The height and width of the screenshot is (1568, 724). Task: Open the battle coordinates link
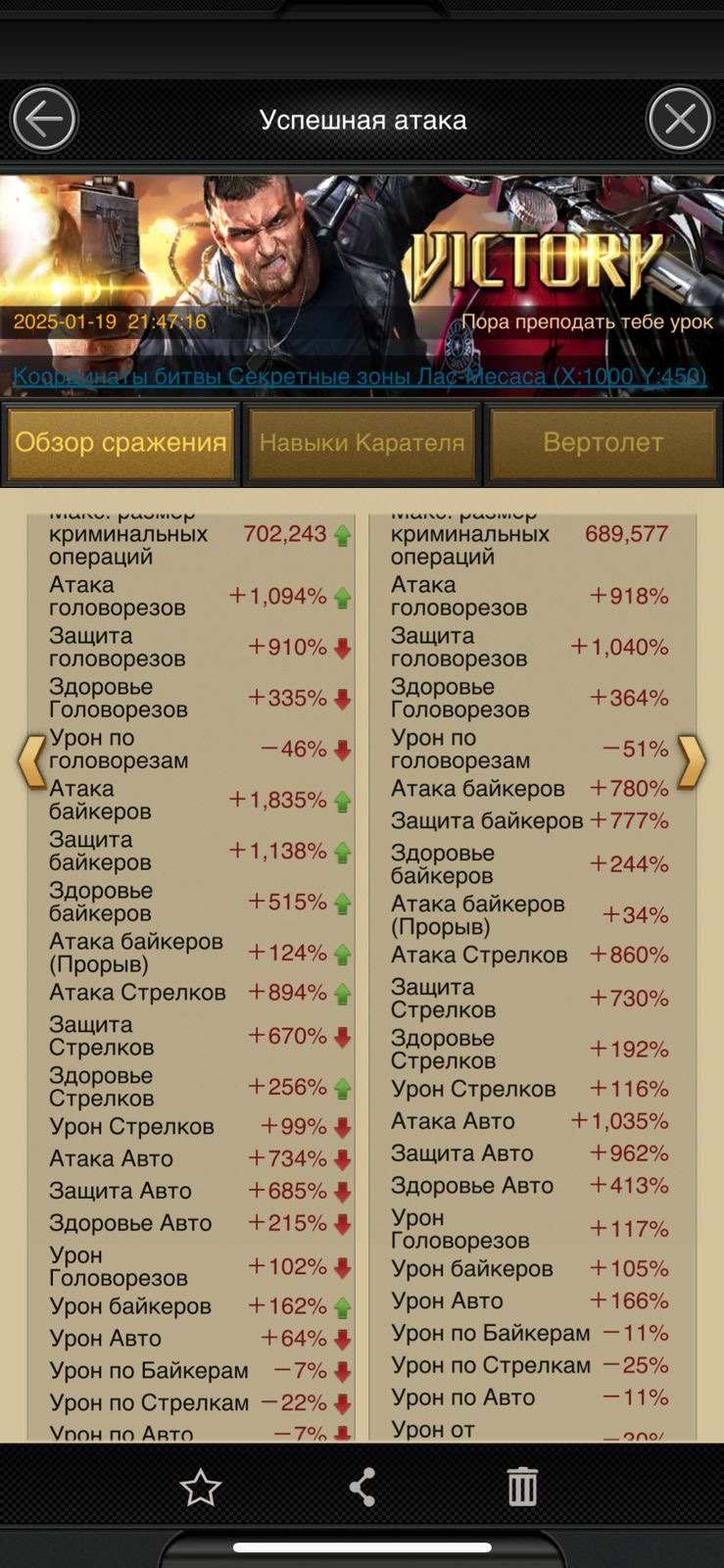coord(360,376)
